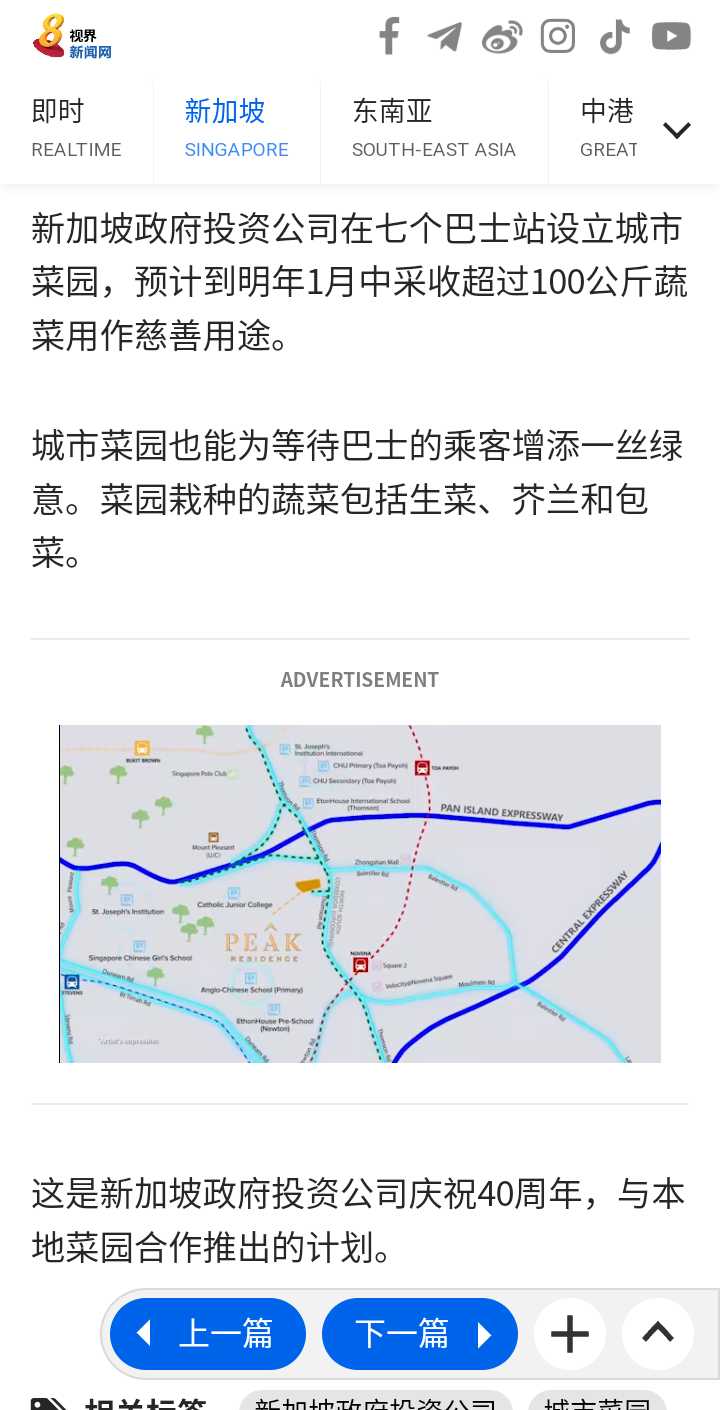Open the Telegram channel icon

[444, 37]
